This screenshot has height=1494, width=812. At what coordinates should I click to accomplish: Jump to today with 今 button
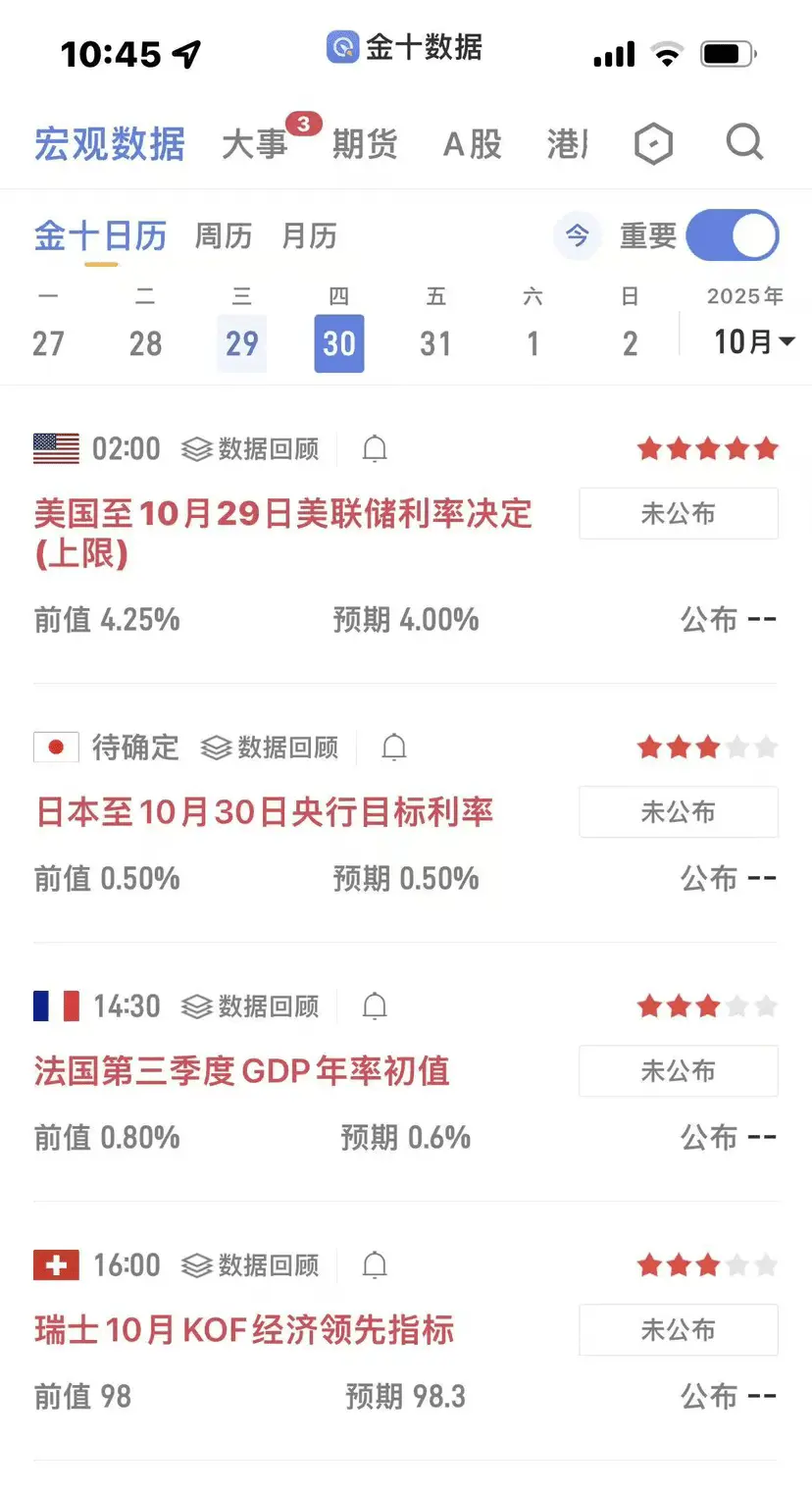tap(578, 236)
